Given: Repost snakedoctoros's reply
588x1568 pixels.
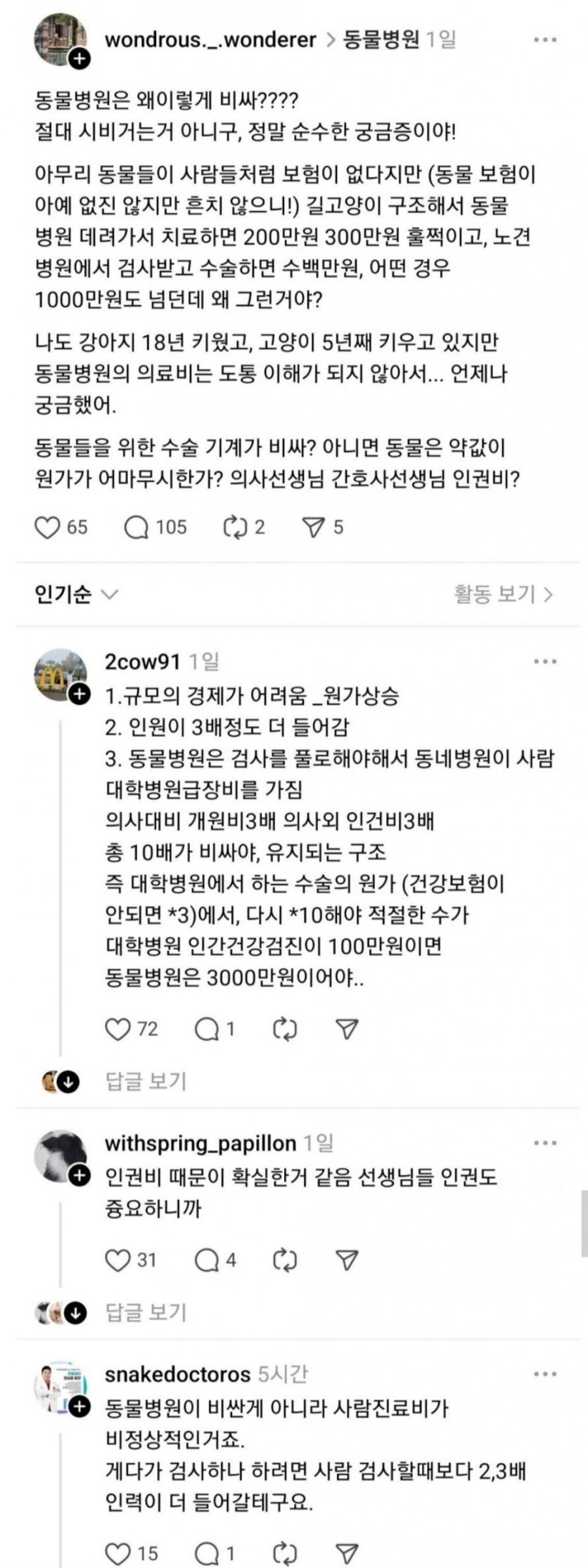Looking at the screenshot, I should (284, 1554).
